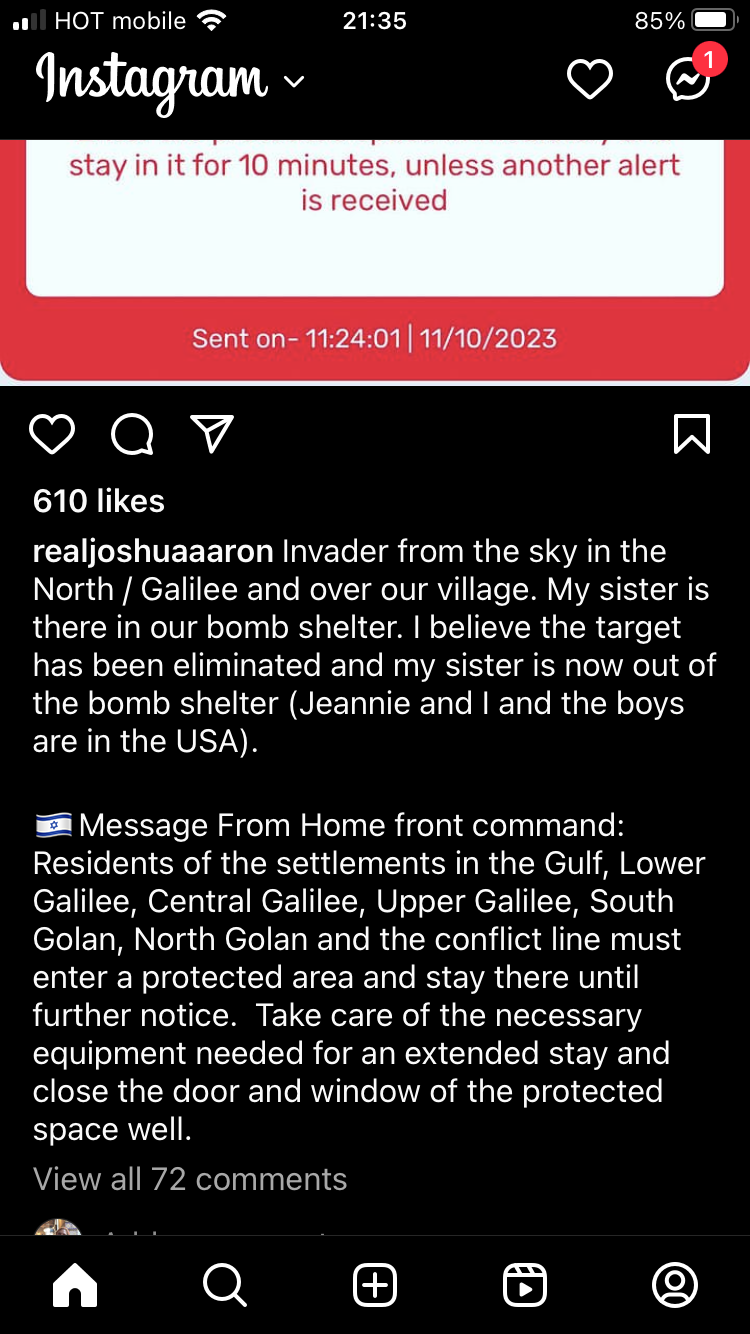Image resolution: width=750 pixels, height=1334 pixels.
Task: View all 72 comments
Action: [190, 1179]
